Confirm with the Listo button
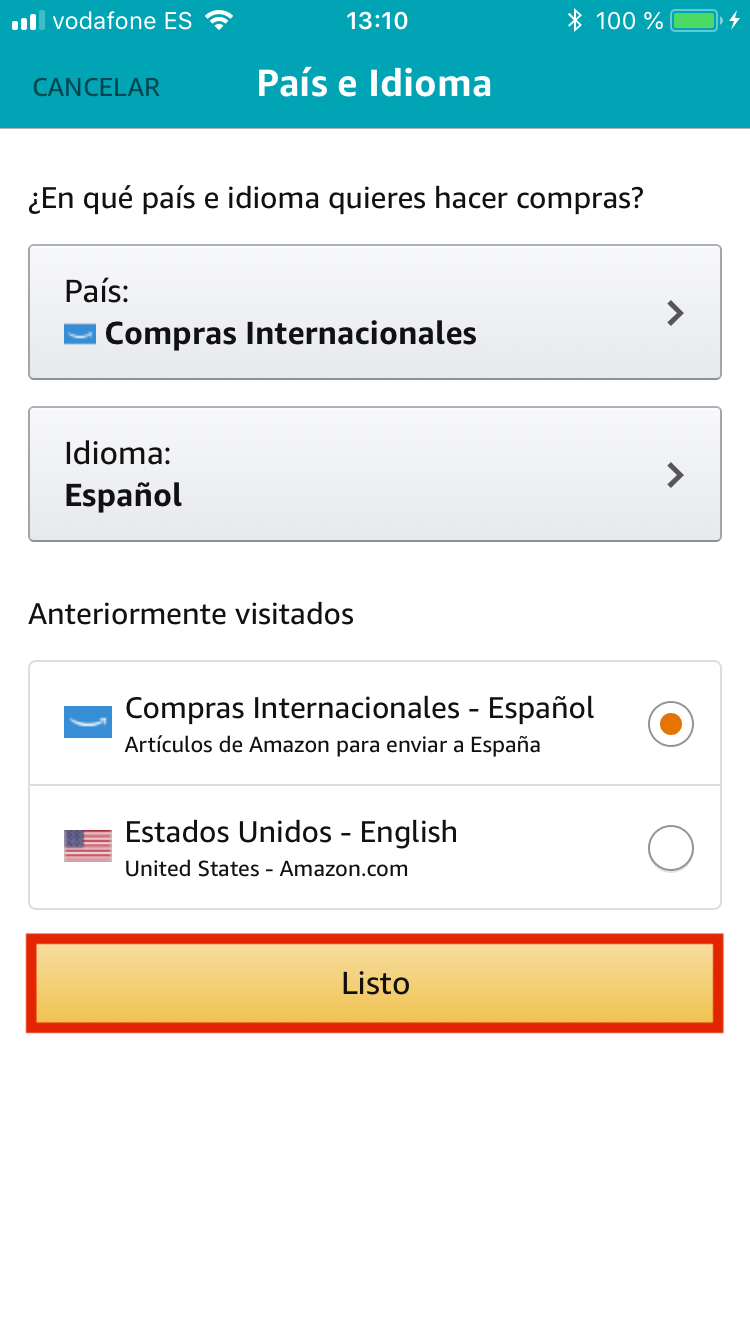The width and height of the screenshot is (750, 1334). [x=375, y=983]
